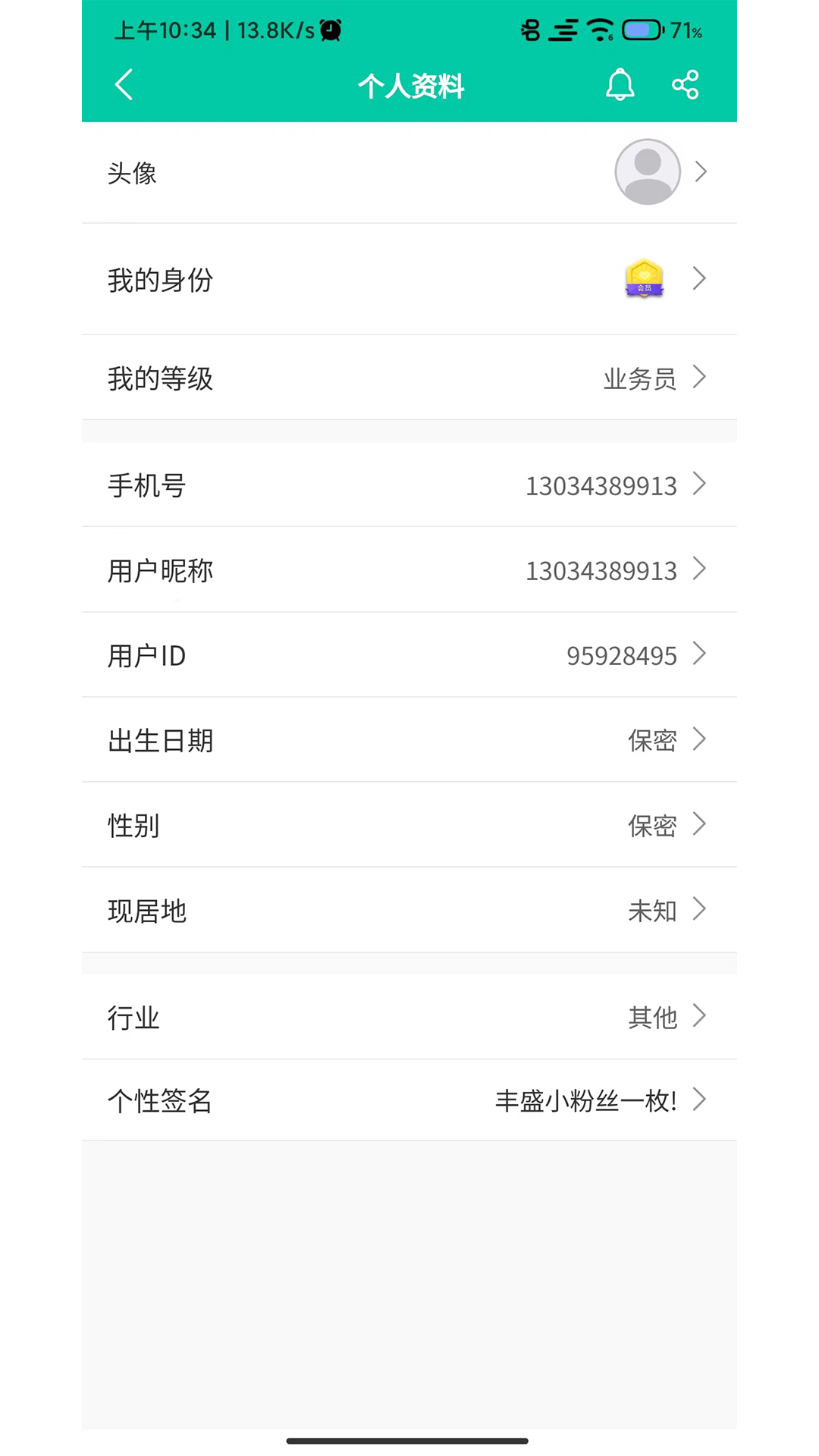This screenshot has width=819, height=1456.
Task: Tap the share icon in title bar
Action: point(684,85)
